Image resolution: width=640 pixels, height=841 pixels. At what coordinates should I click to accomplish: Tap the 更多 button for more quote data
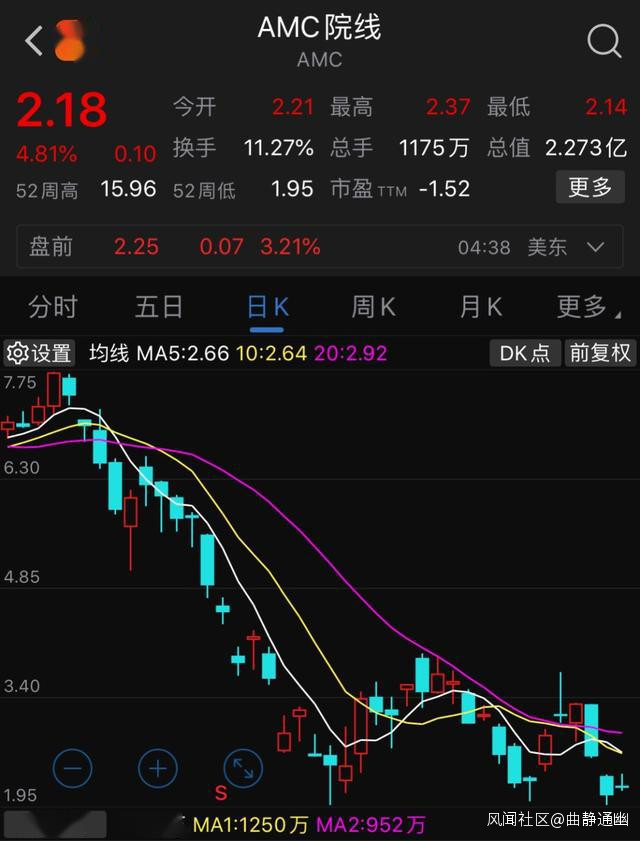click(589, 187)
